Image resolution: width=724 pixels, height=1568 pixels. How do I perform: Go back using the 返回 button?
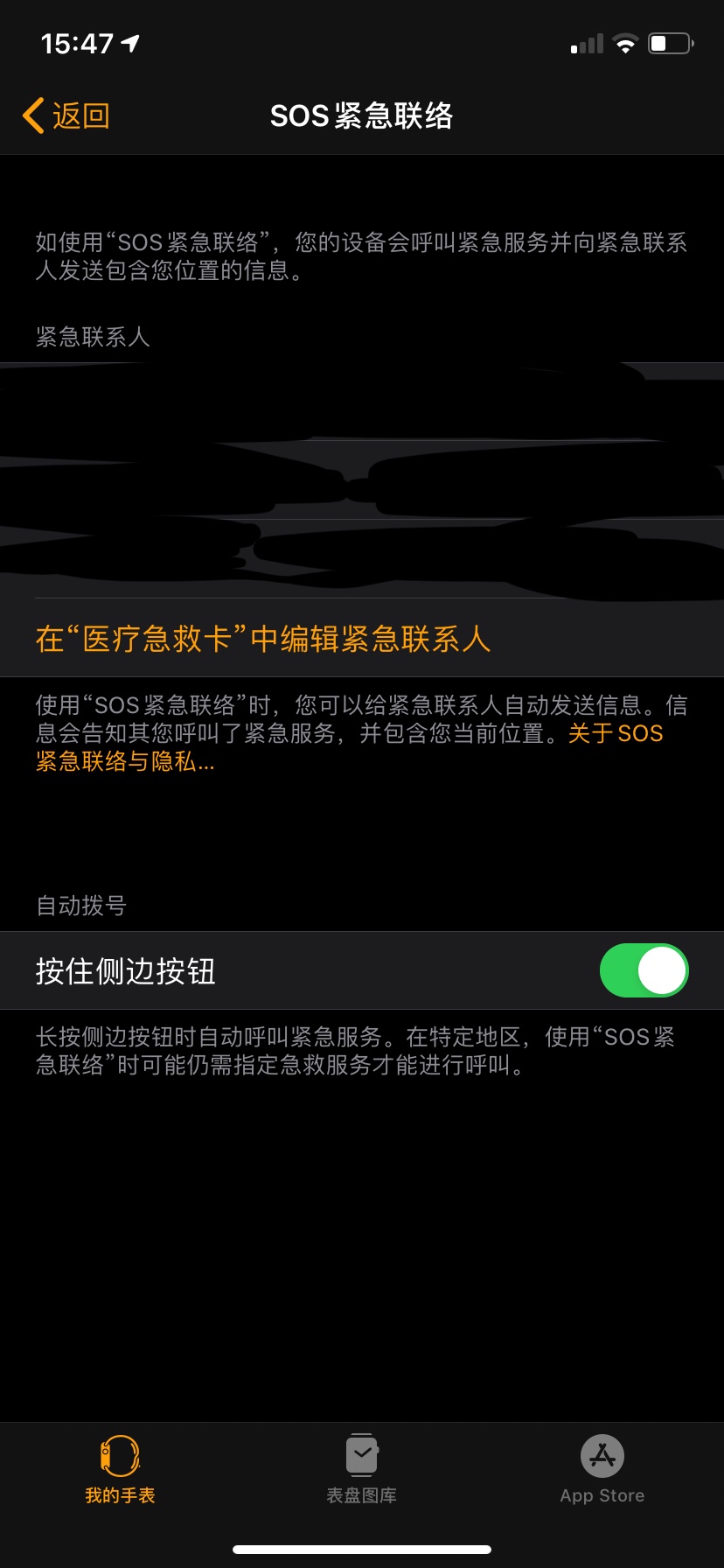(x=66, y=115)
